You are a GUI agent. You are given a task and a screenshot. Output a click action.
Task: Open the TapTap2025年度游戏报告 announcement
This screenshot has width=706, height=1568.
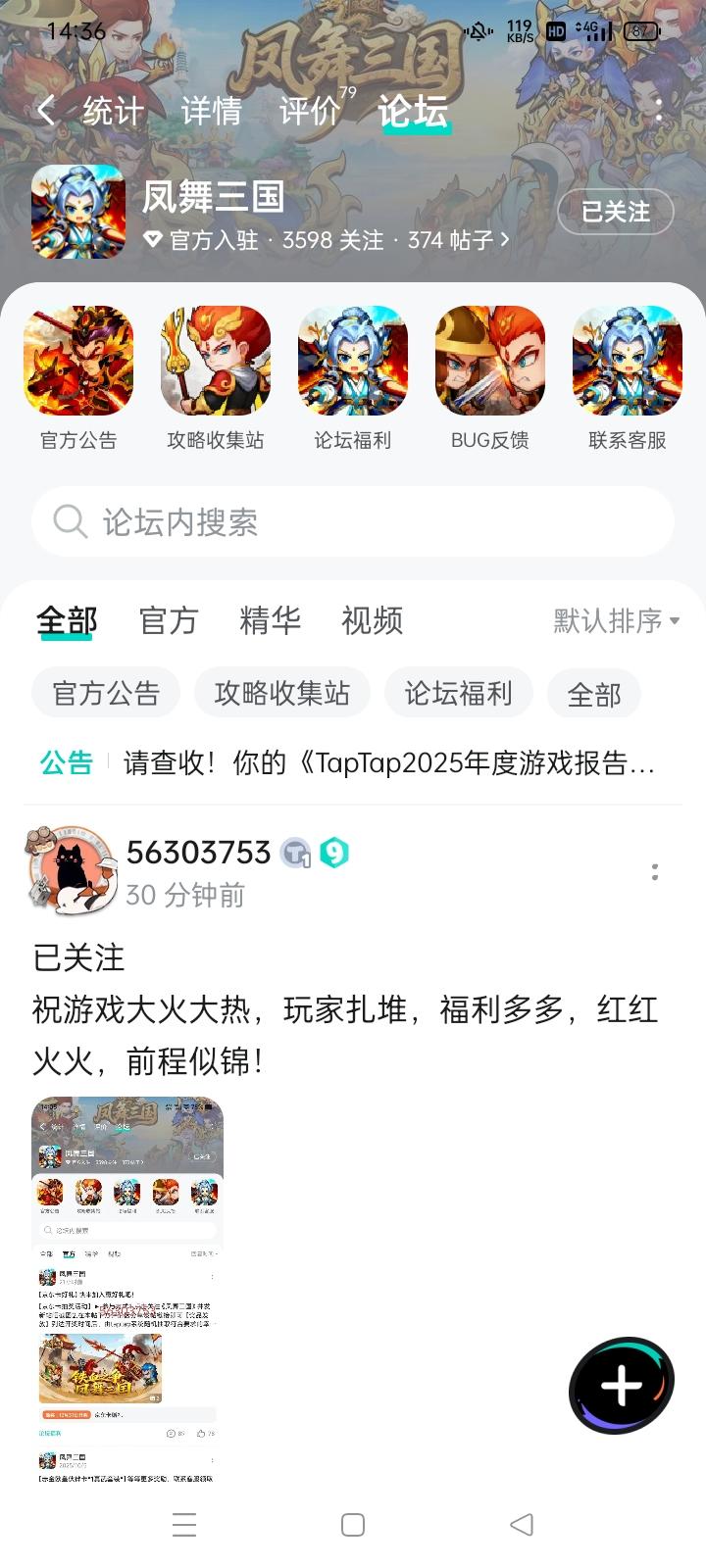pyautogui.click(x=388, y=762)
